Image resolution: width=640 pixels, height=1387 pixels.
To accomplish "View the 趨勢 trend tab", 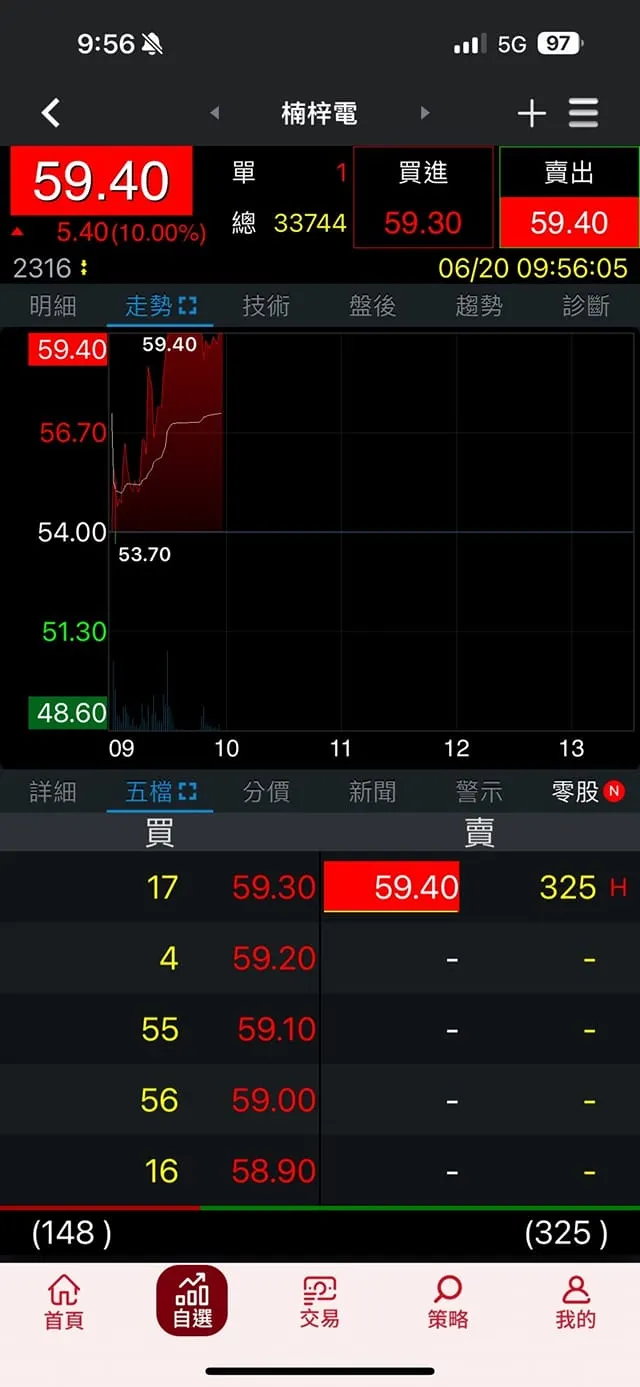I will tap(479, 306).
